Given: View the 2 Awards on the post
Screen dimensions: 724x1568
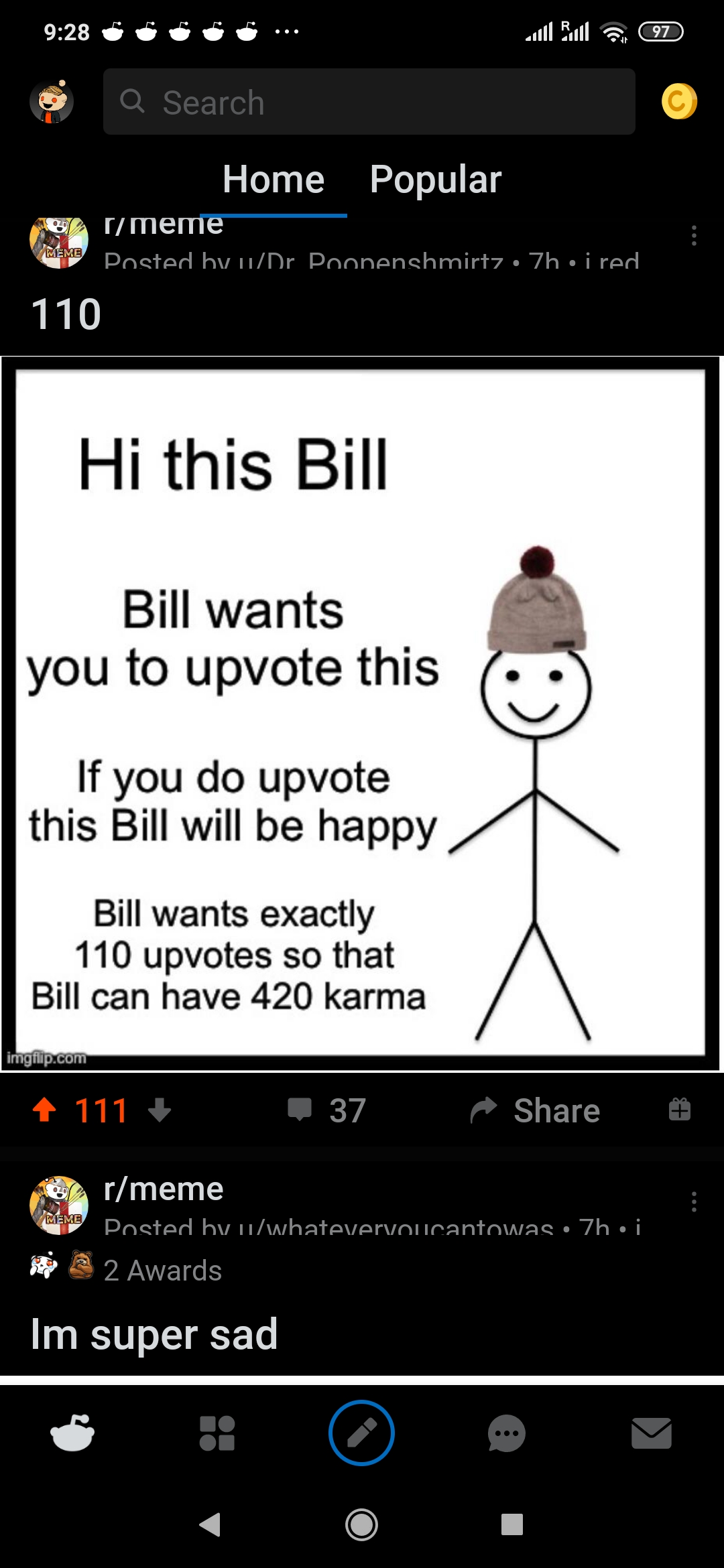Looking at the screenshot, I should tap(161, 1270).
